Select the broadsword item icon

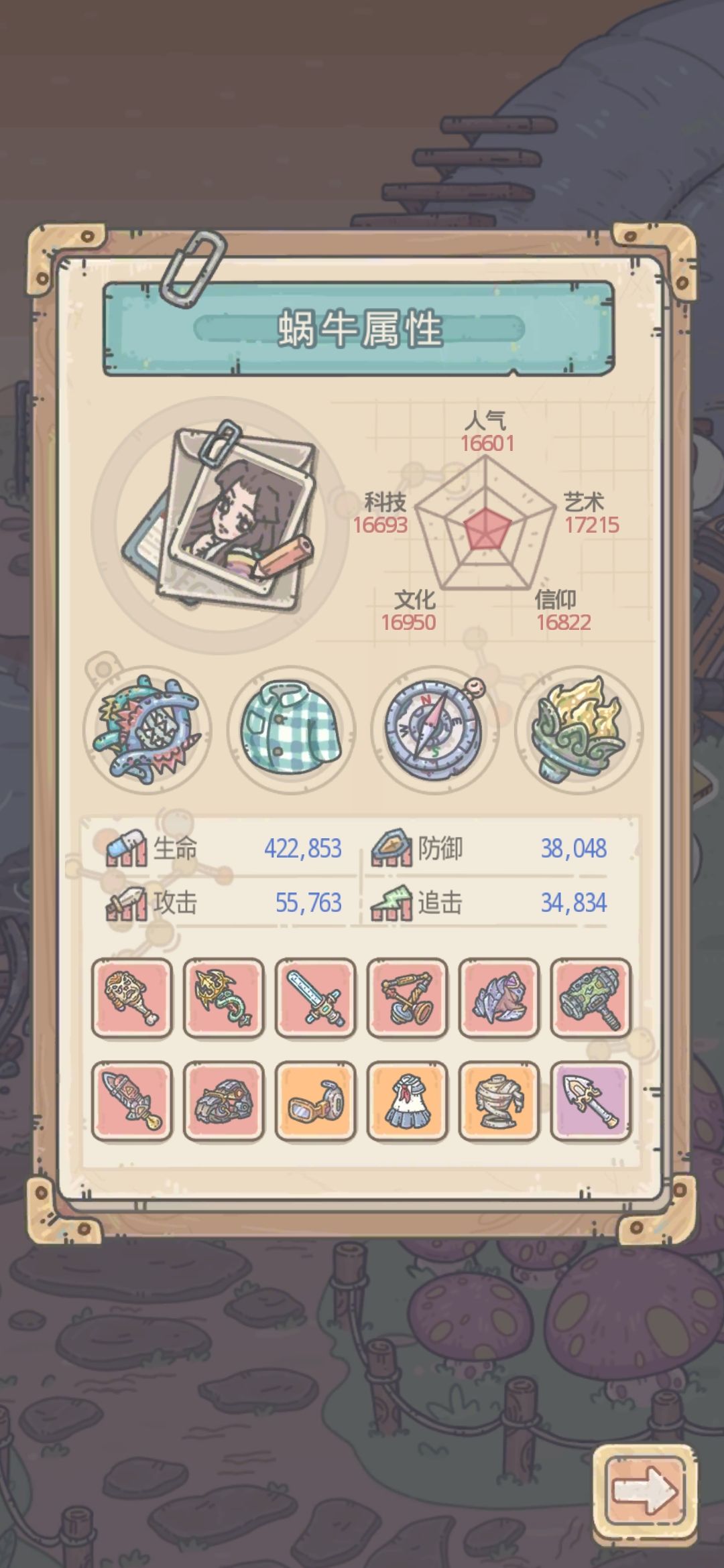coord(315,996)
